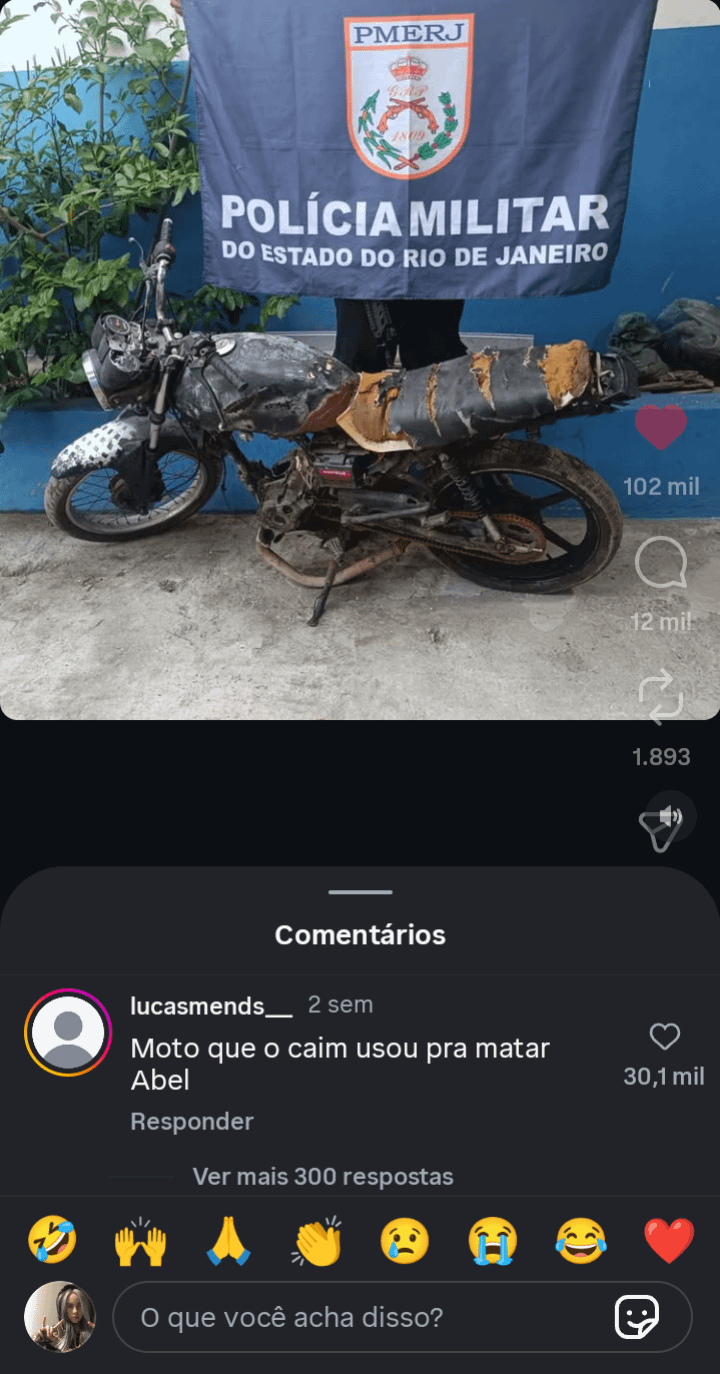Viewport: 720px width, 1374px height.
Task: Expand Ver mais 300 respostas
Action: tap(322, 1177)
